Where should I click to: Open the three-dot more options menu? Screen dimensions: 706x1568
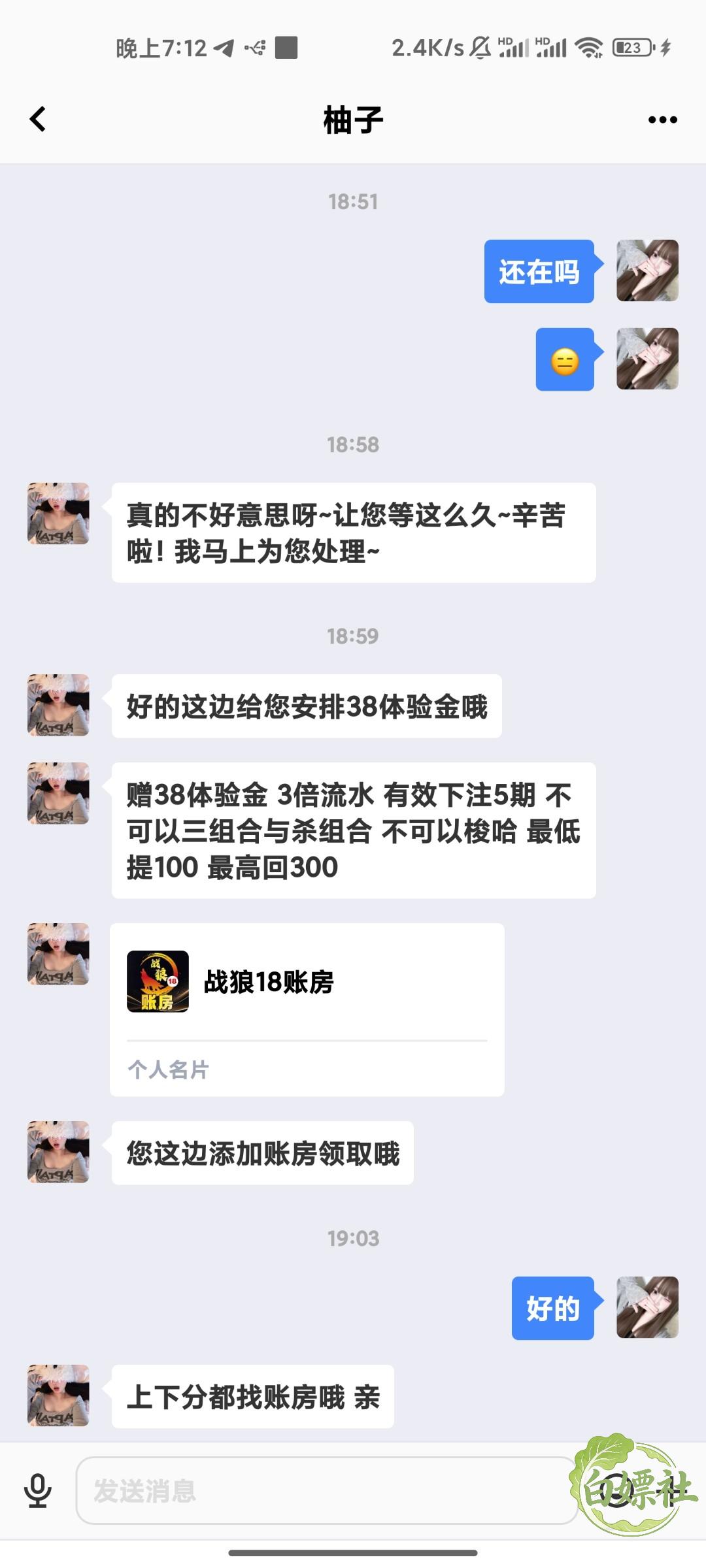662,120
